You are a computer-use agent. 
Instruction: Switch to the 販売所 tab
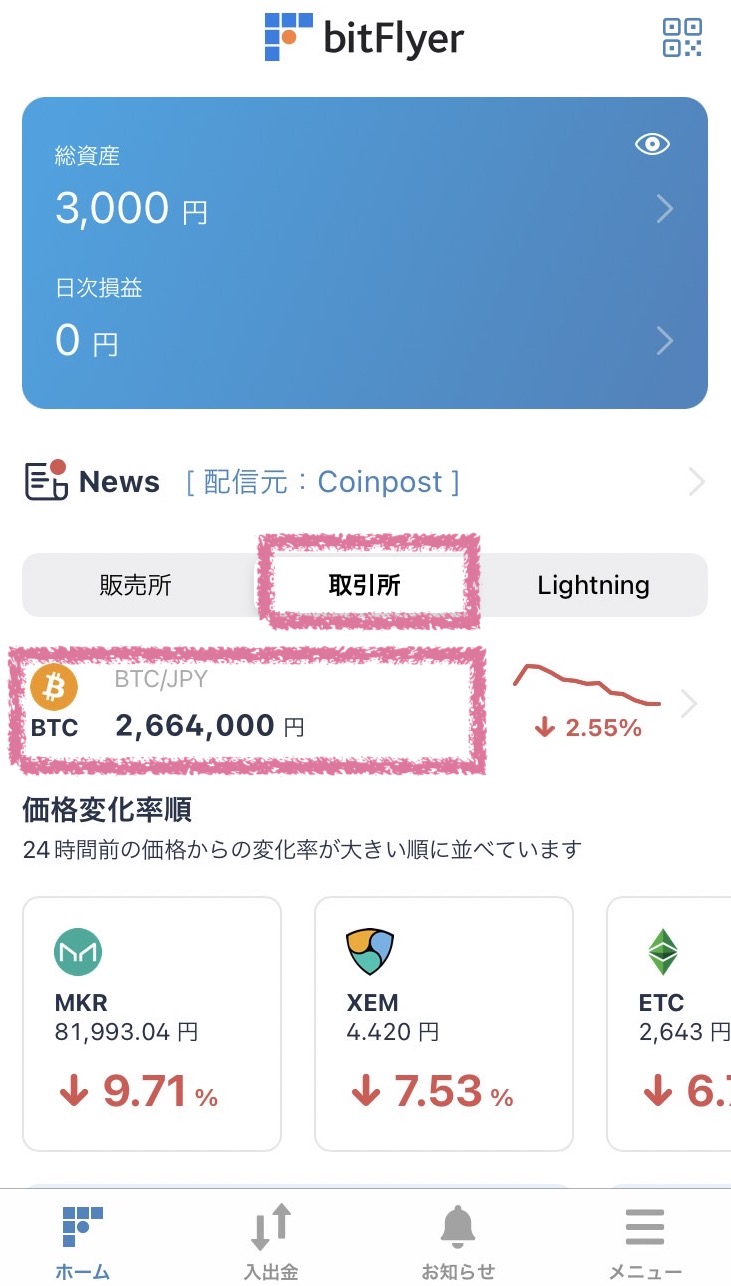point(136,585)
